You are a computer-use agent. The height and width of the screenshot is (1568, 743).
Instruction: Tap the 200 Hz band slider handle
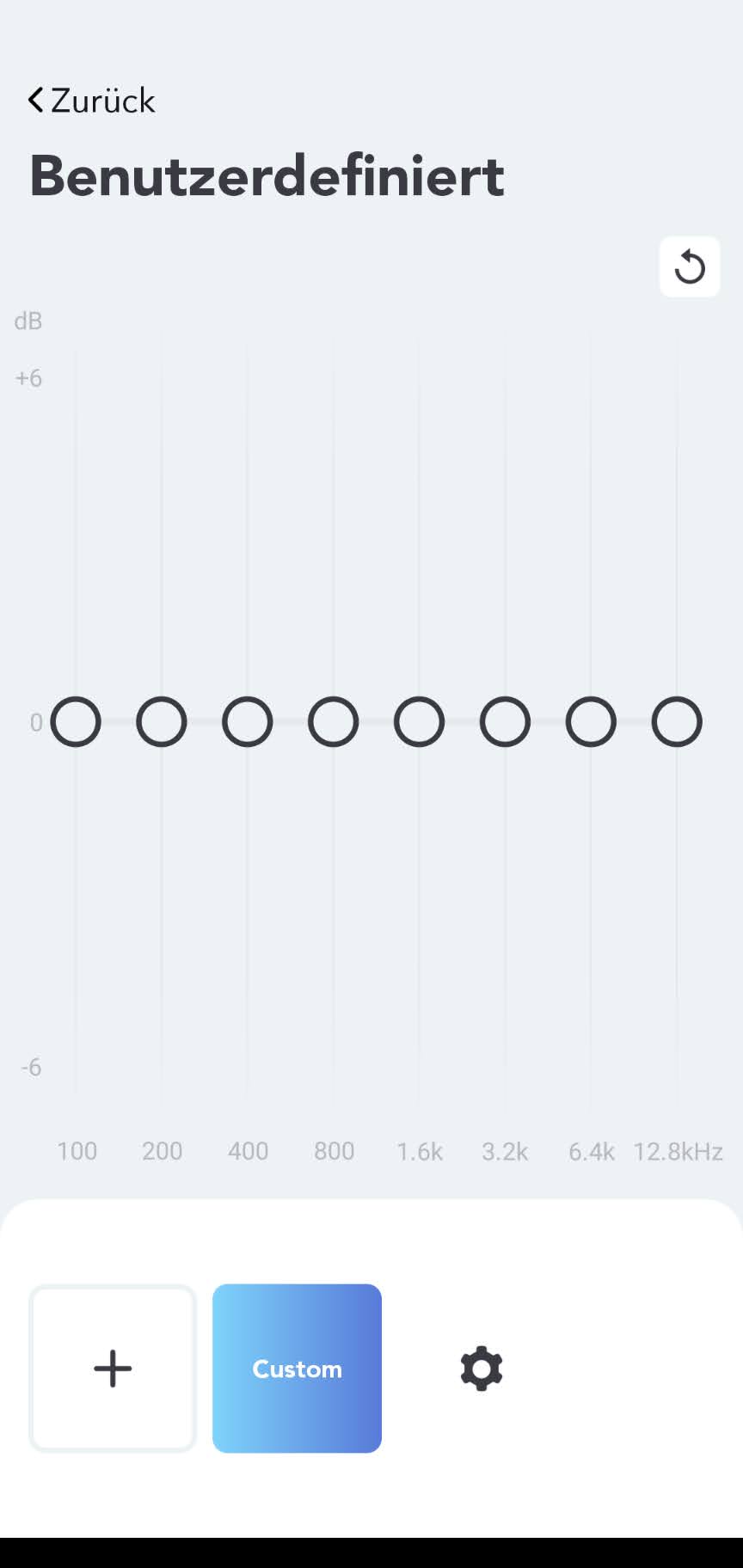[x=162, y=722]
